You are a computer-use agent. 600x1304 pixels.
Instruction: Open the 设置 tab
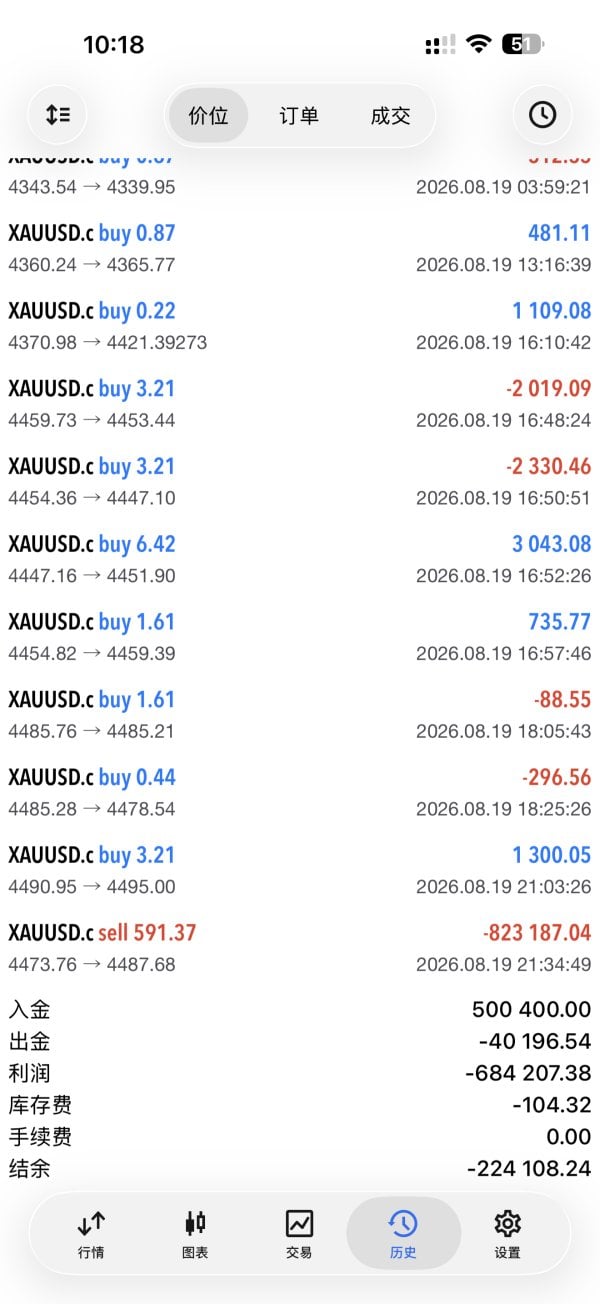[507, 1233]
